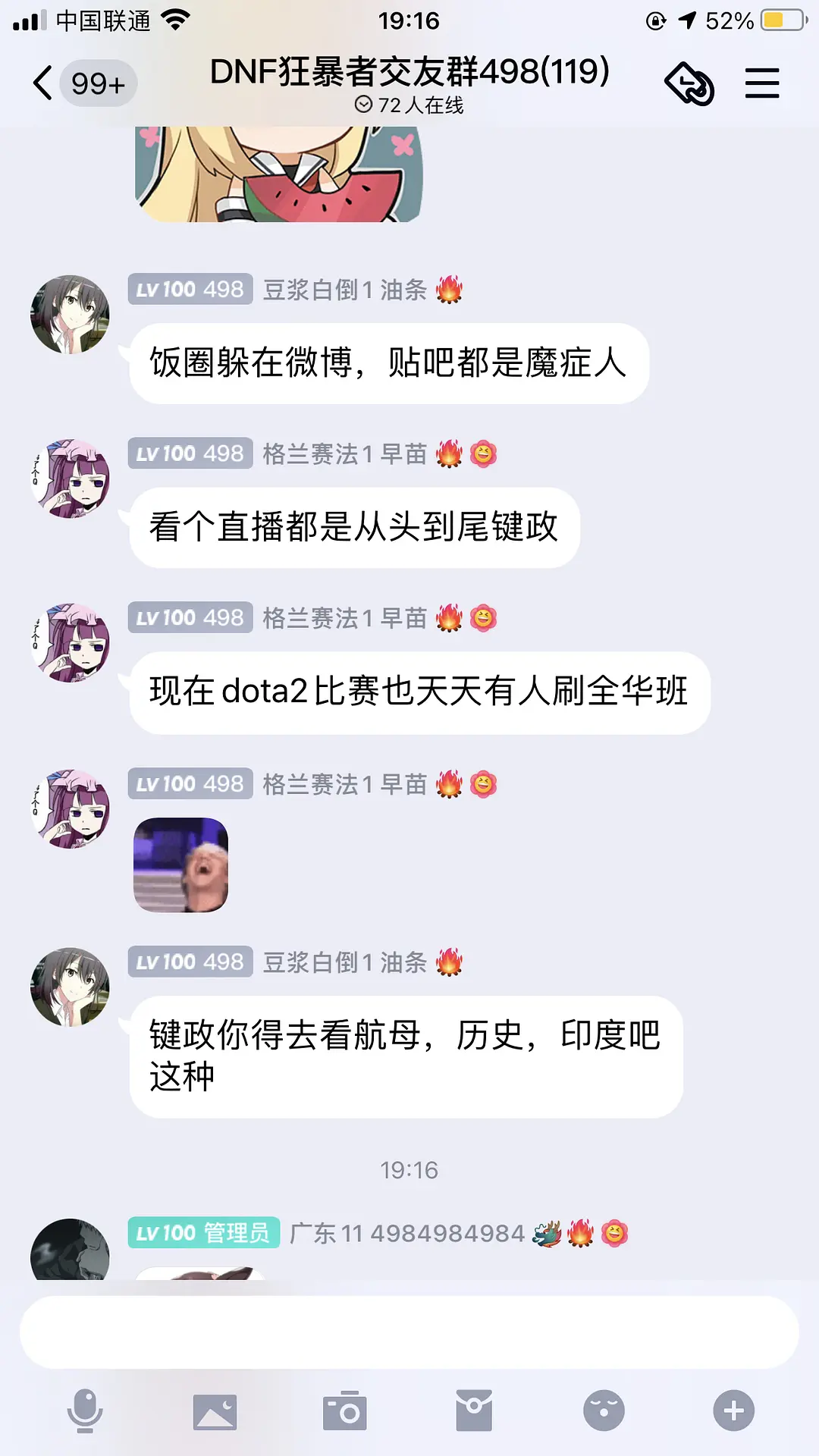
Task: Open the emoji sticker panel
Action: [604, 1411]
